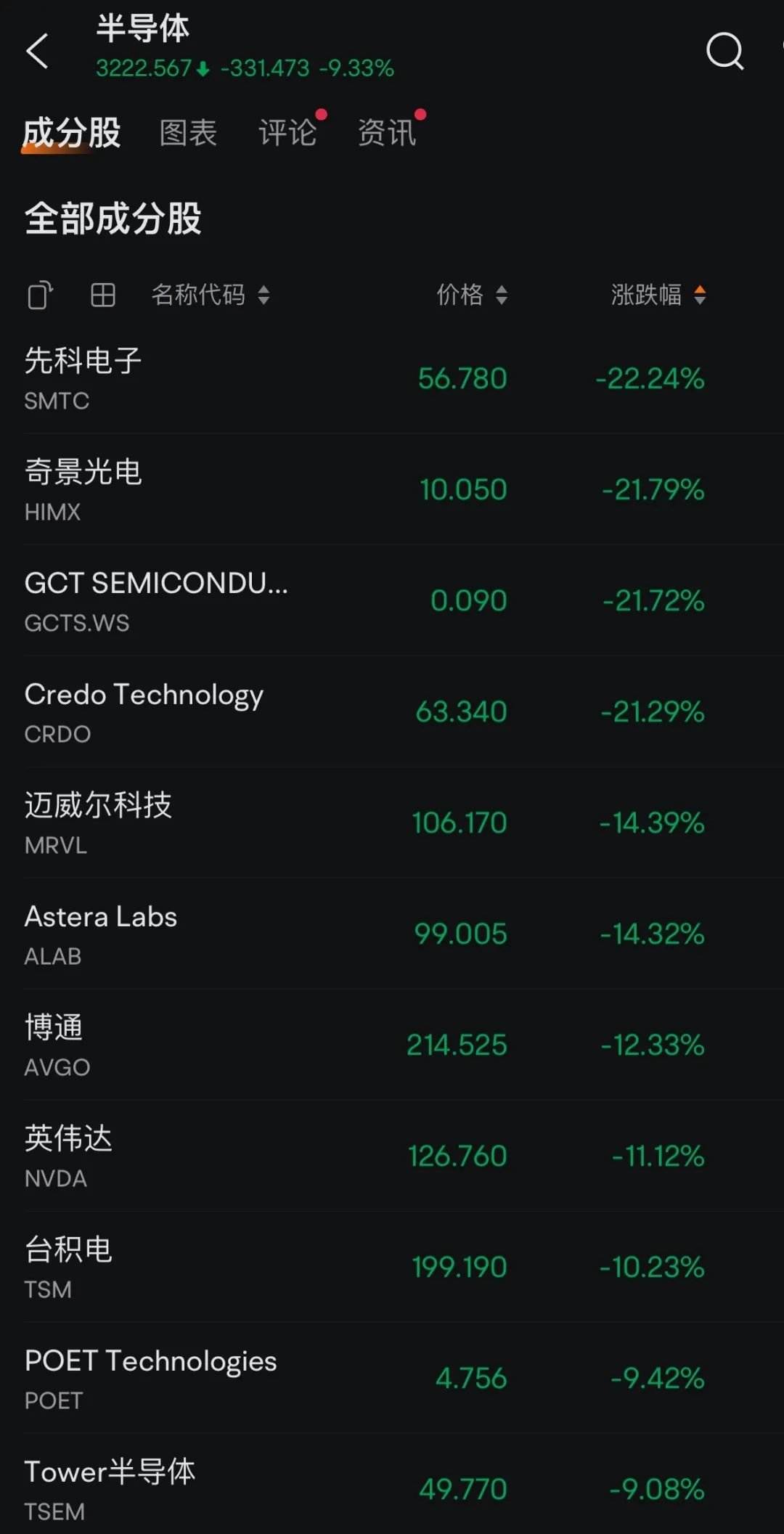
Task: Go back using the top-left arrow
Action: (37, 51)
